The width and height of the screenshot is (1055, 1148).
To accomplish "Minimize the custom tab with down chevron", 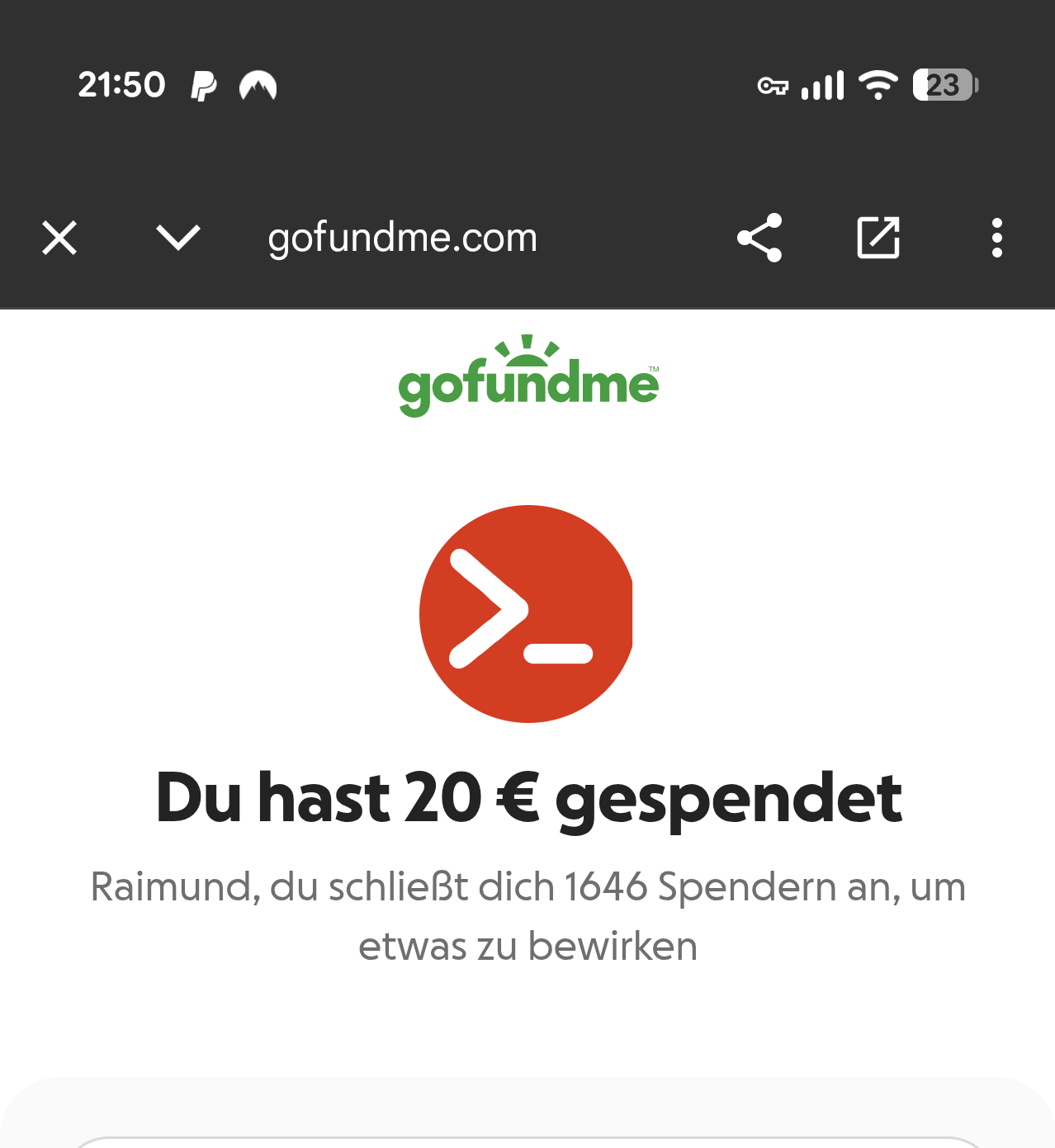I will pos(178,239).
